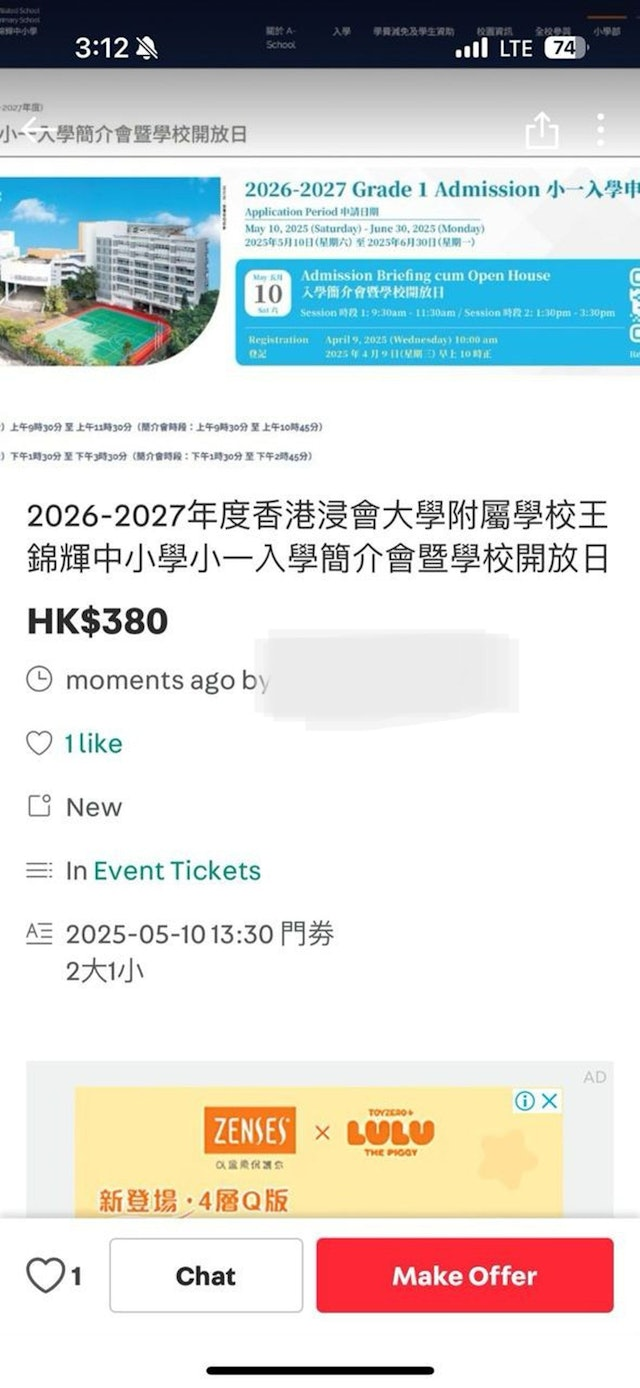Chat with the seller
This screenshot has width=640, height=1388.
tap(206, 1276)
